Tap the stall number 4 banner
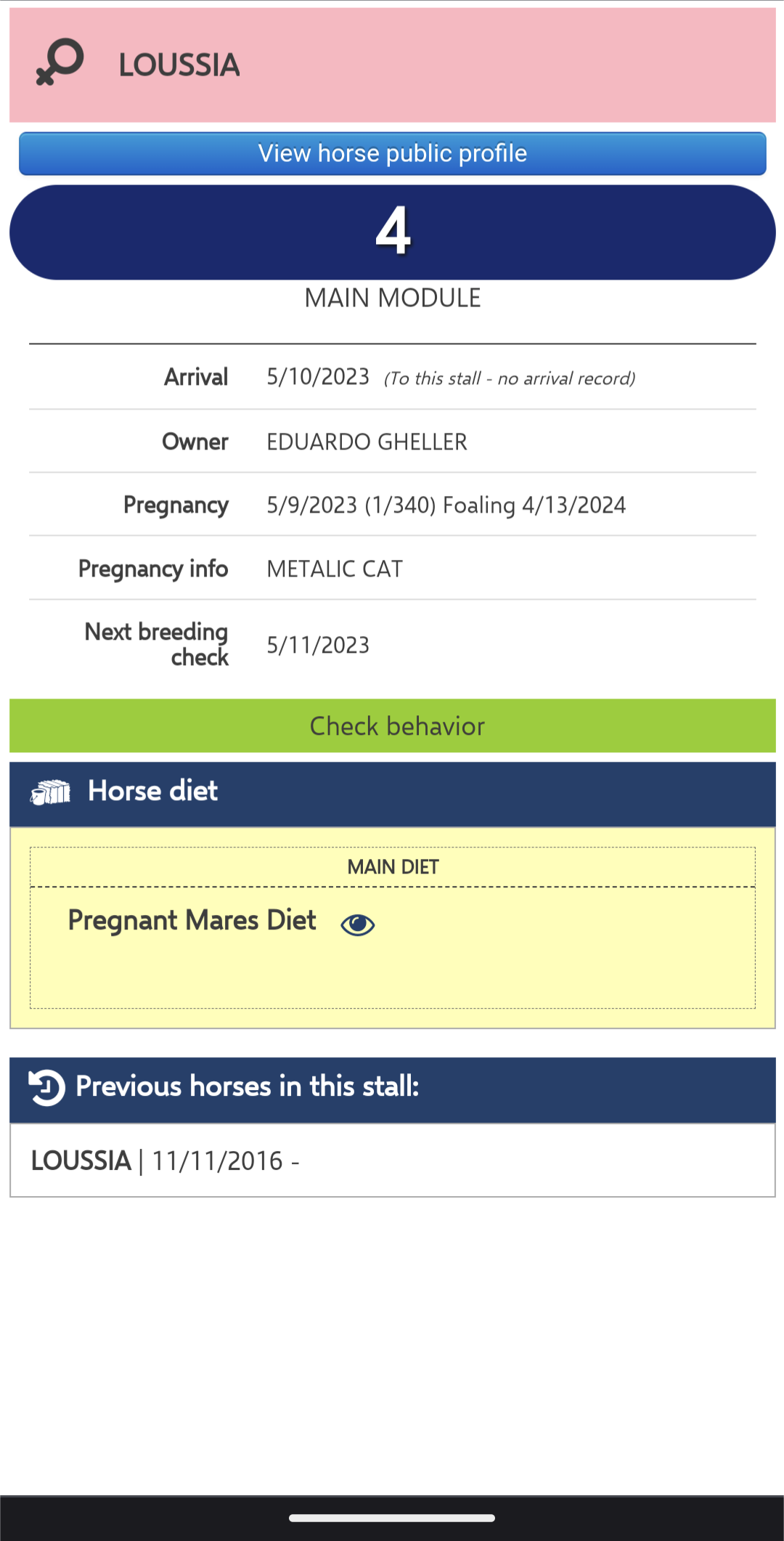This screenshot has width=784, height=1541. (x=392, y=232)
